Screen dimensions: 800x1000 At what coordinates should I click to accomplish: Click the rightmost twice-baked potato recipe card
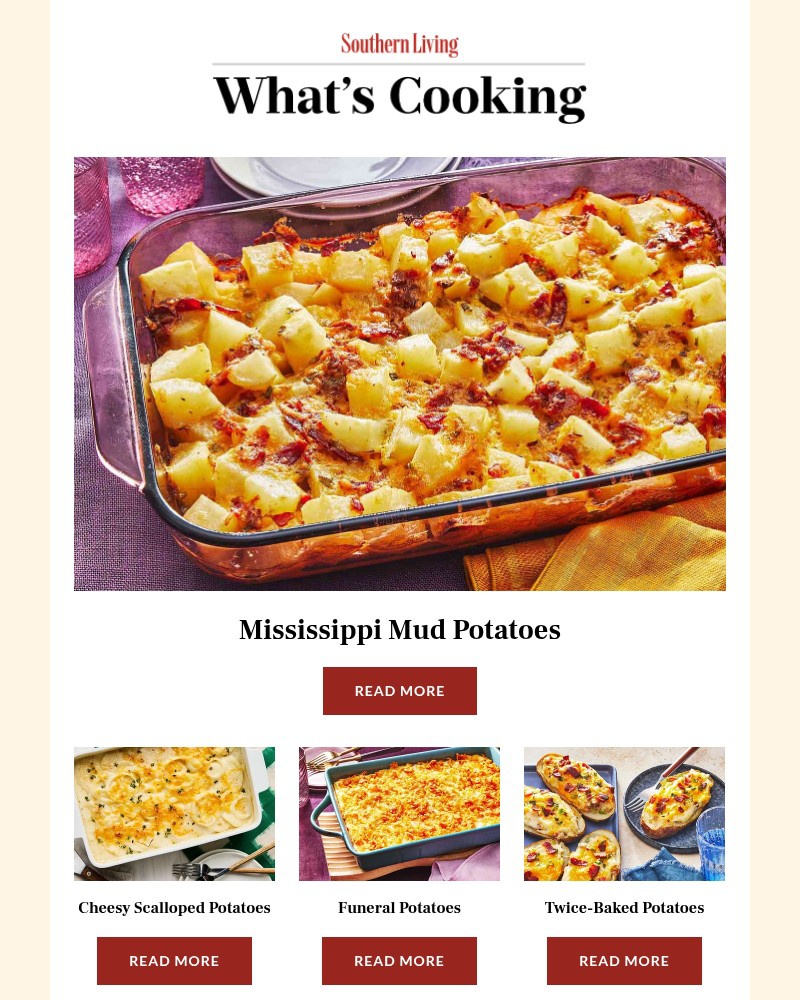(x=624, y=813)
